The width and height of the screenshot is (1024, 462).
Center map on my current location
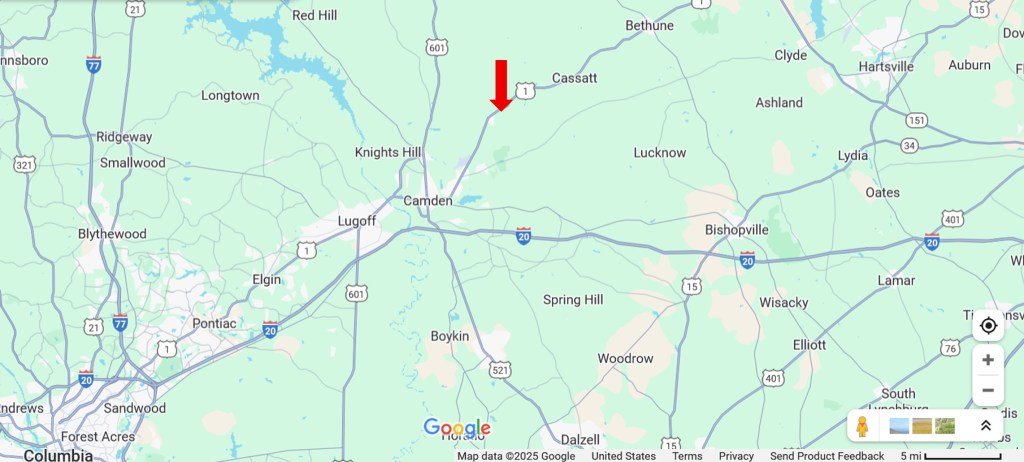(x=988, y=326)
